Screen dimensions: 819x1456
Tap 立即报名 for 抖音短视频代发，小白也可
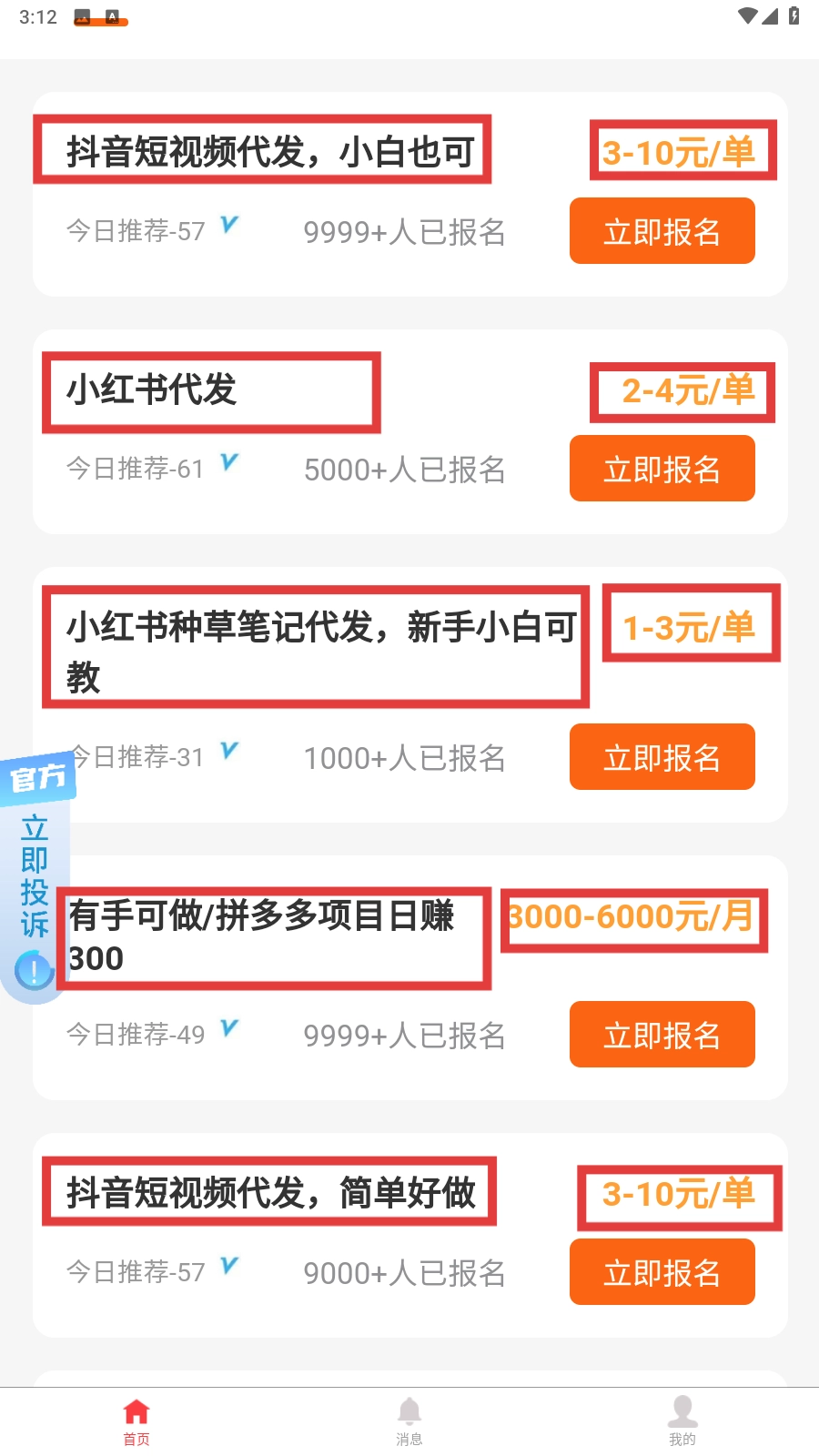(x=662, y=231)
